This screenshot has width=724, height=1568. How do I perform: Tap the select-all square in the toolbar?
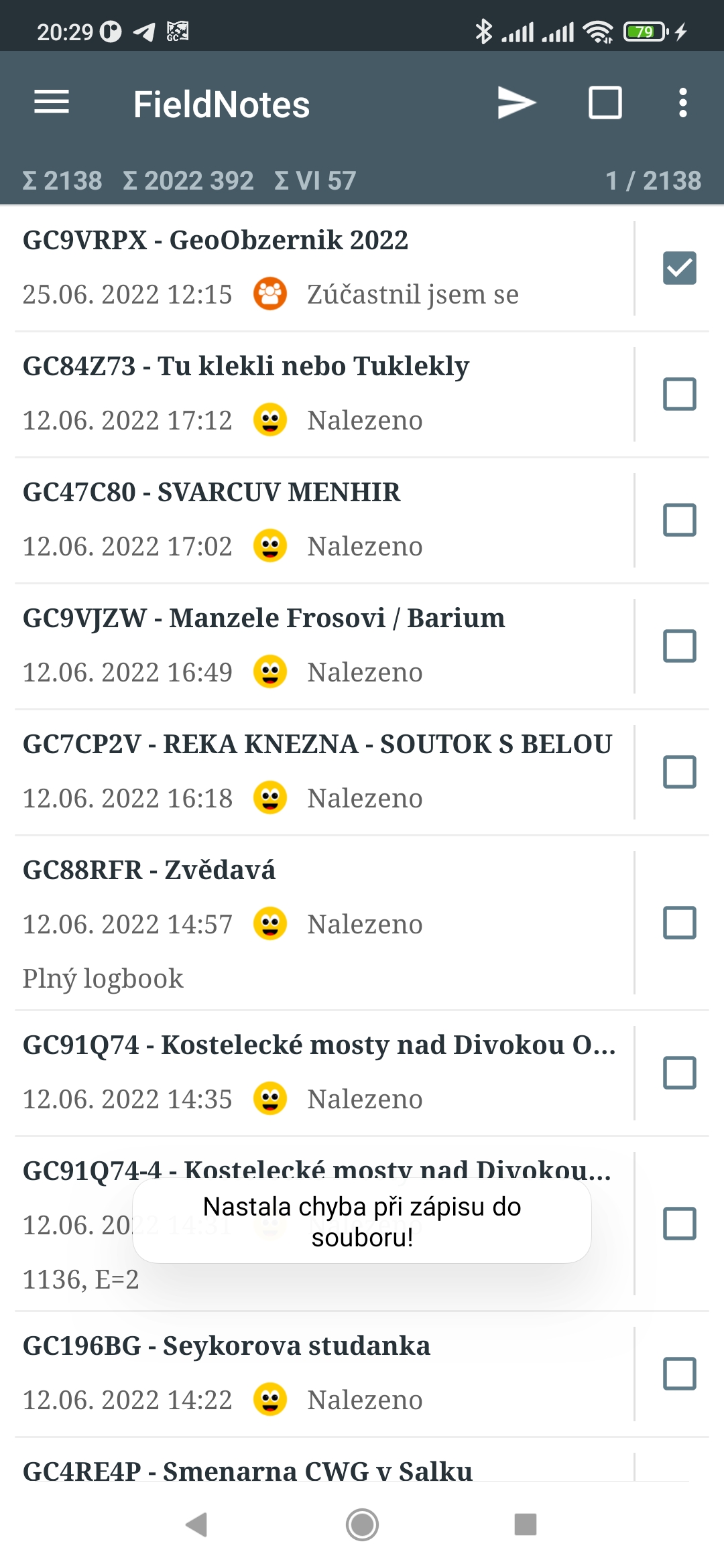605,103
